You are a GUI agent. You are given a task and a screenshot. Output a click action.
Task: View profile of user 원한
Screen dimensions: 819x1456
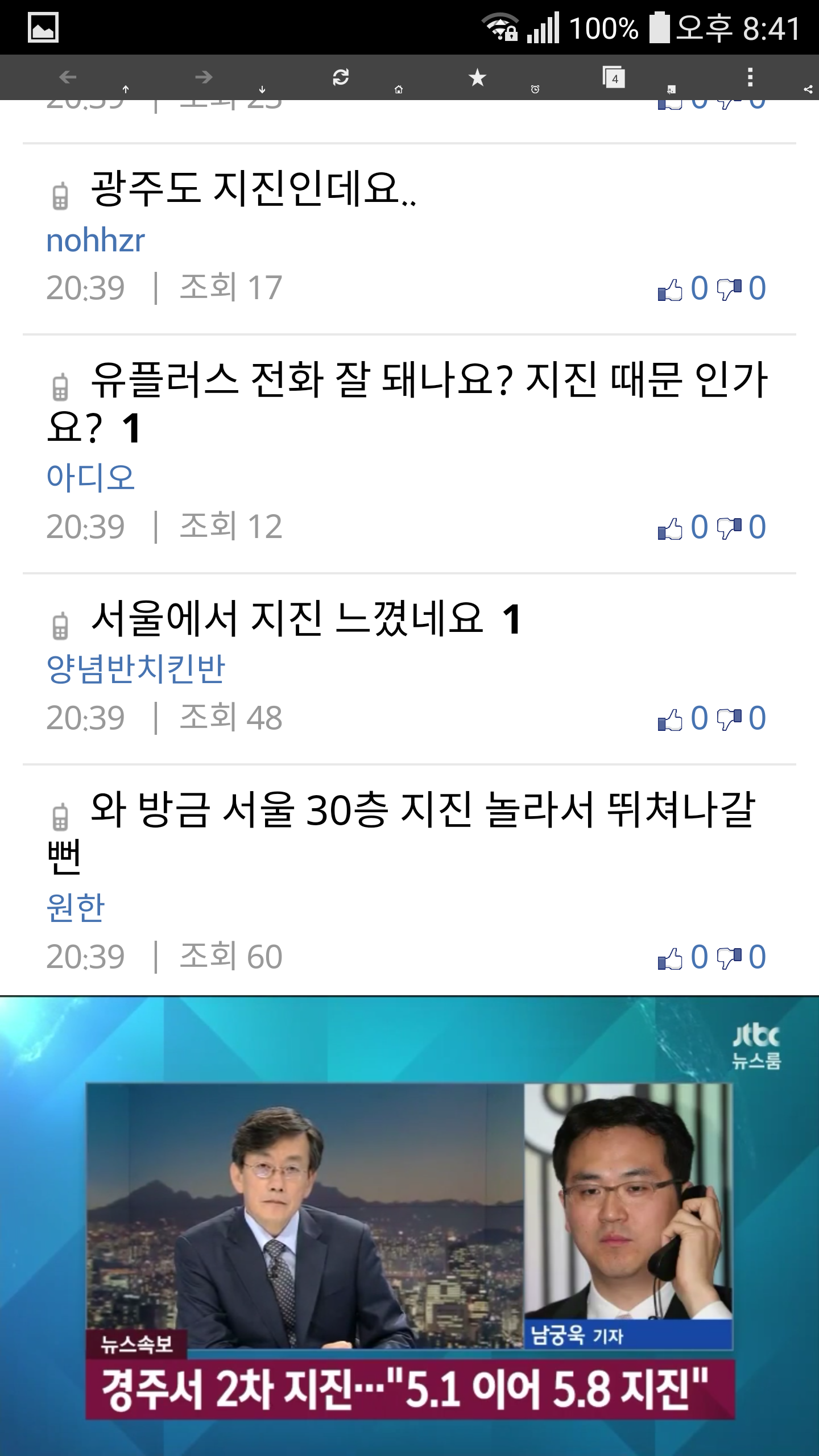click(76, 907)
